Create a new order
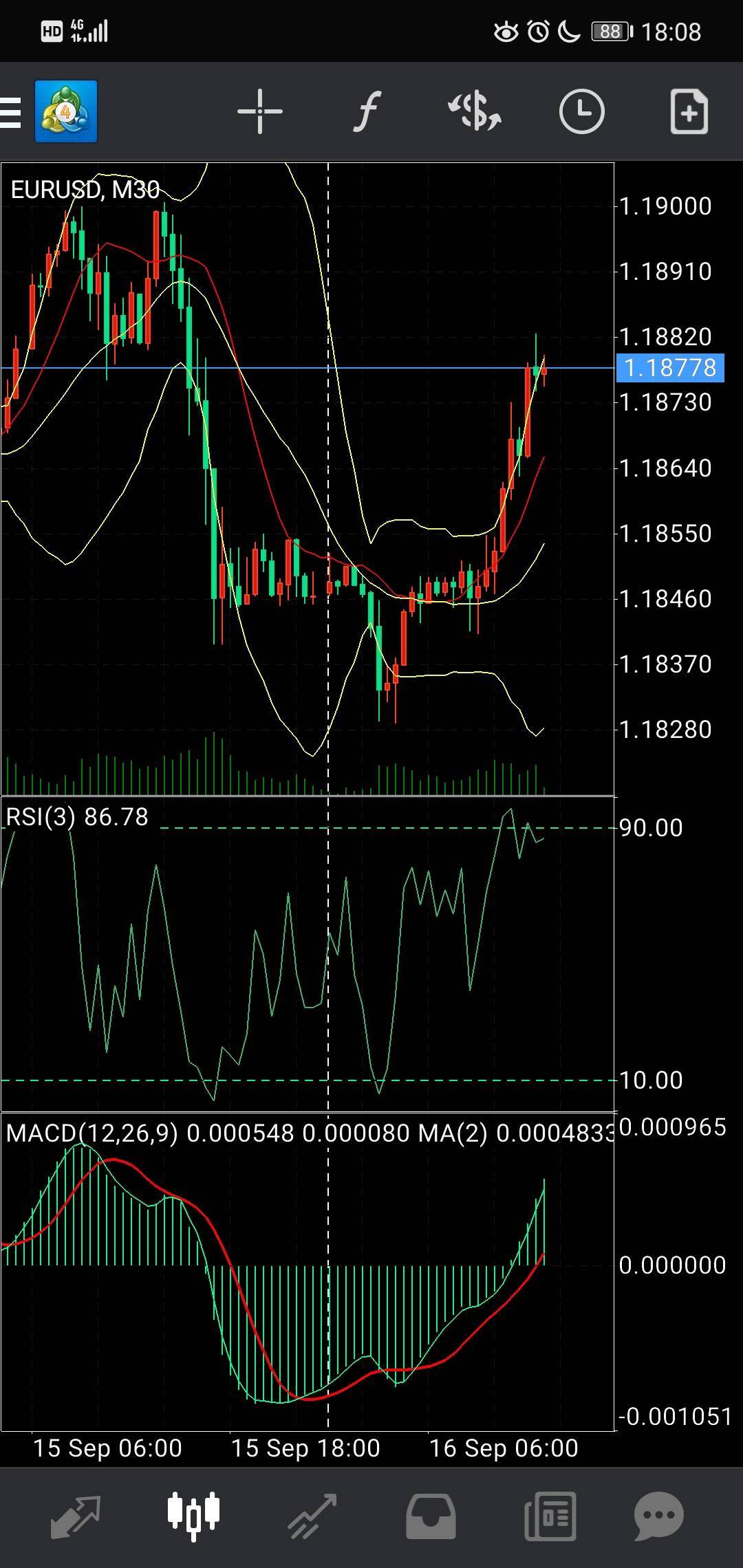The width and height of the screenshot is (743, 1568). pos(689,111)
